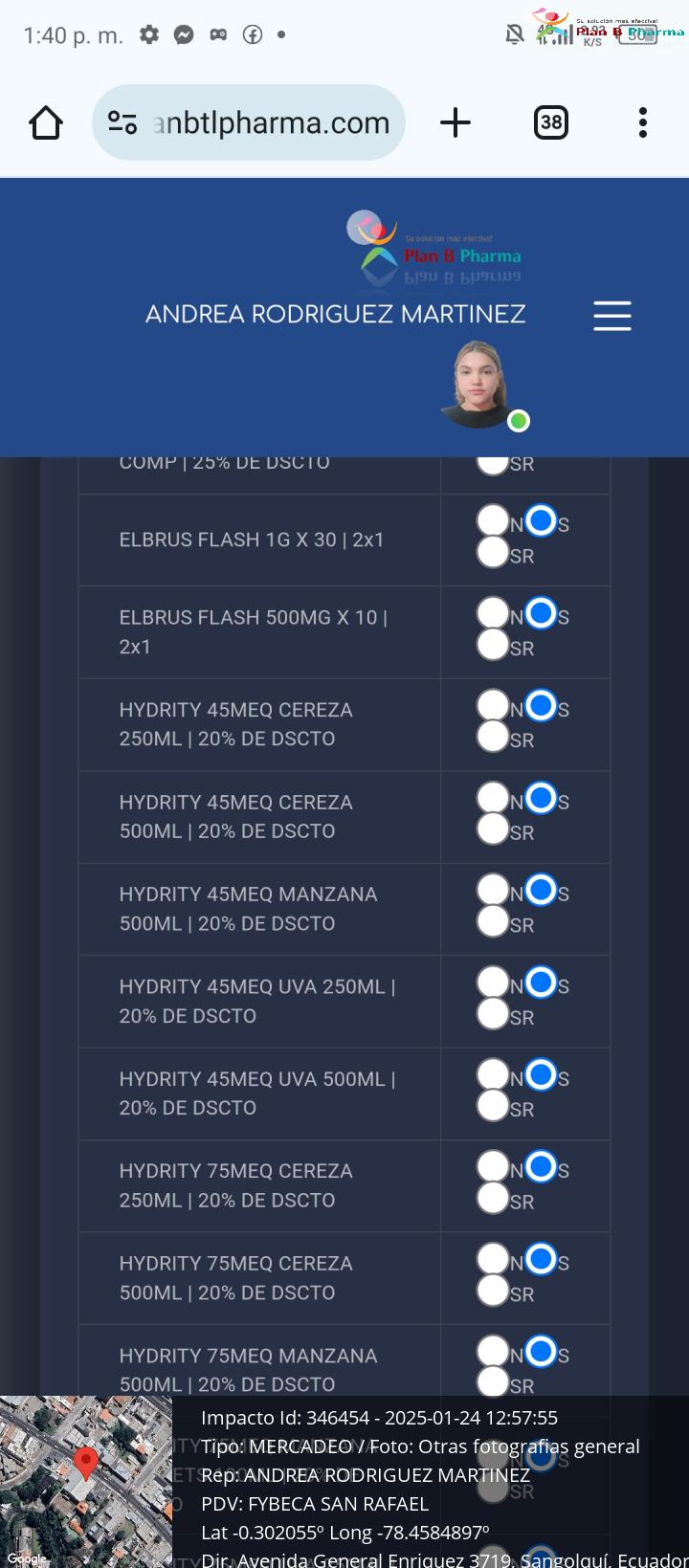The image size is (689, 1568).
Task: Open the tab switcher showing 38
Action: tap(551, 122)
